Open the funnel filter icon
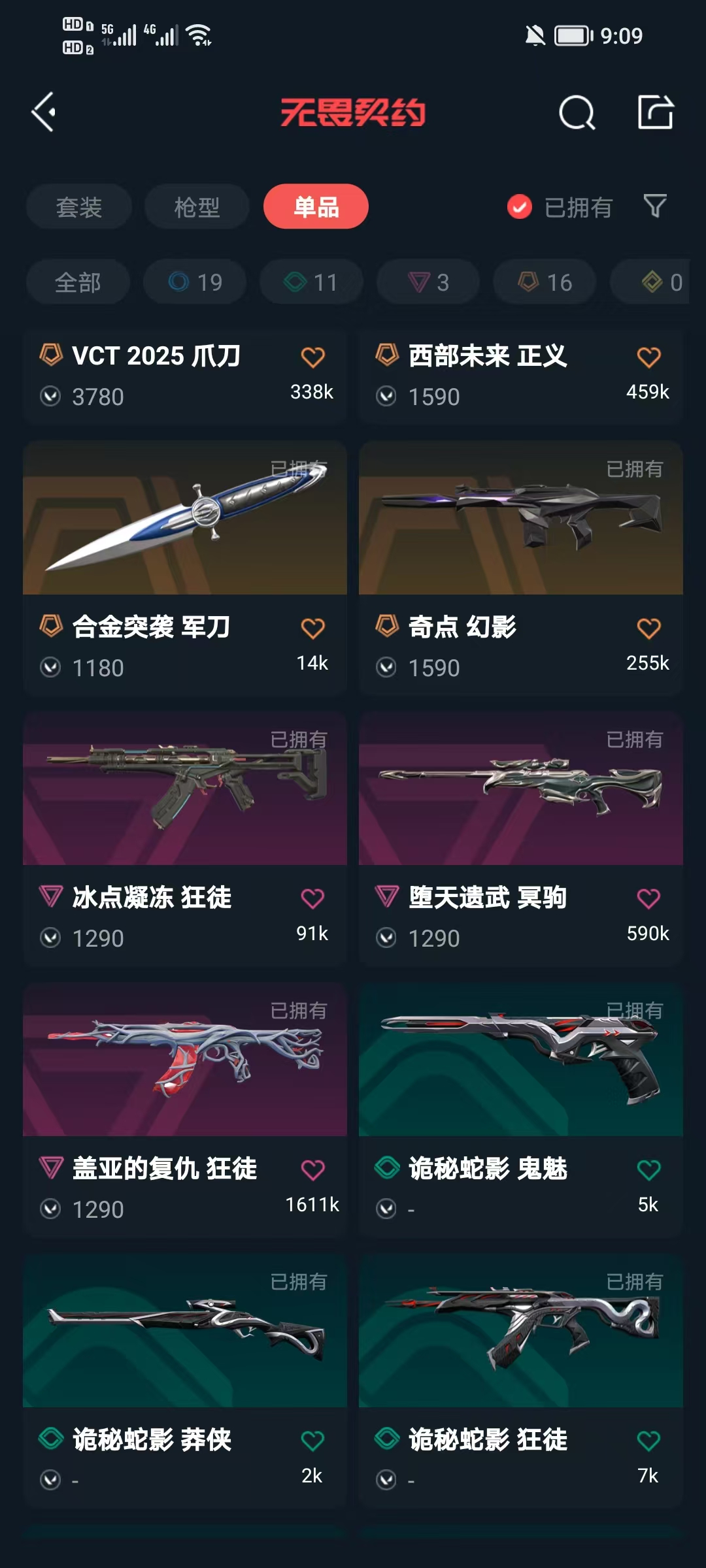 tap(655, 206)
